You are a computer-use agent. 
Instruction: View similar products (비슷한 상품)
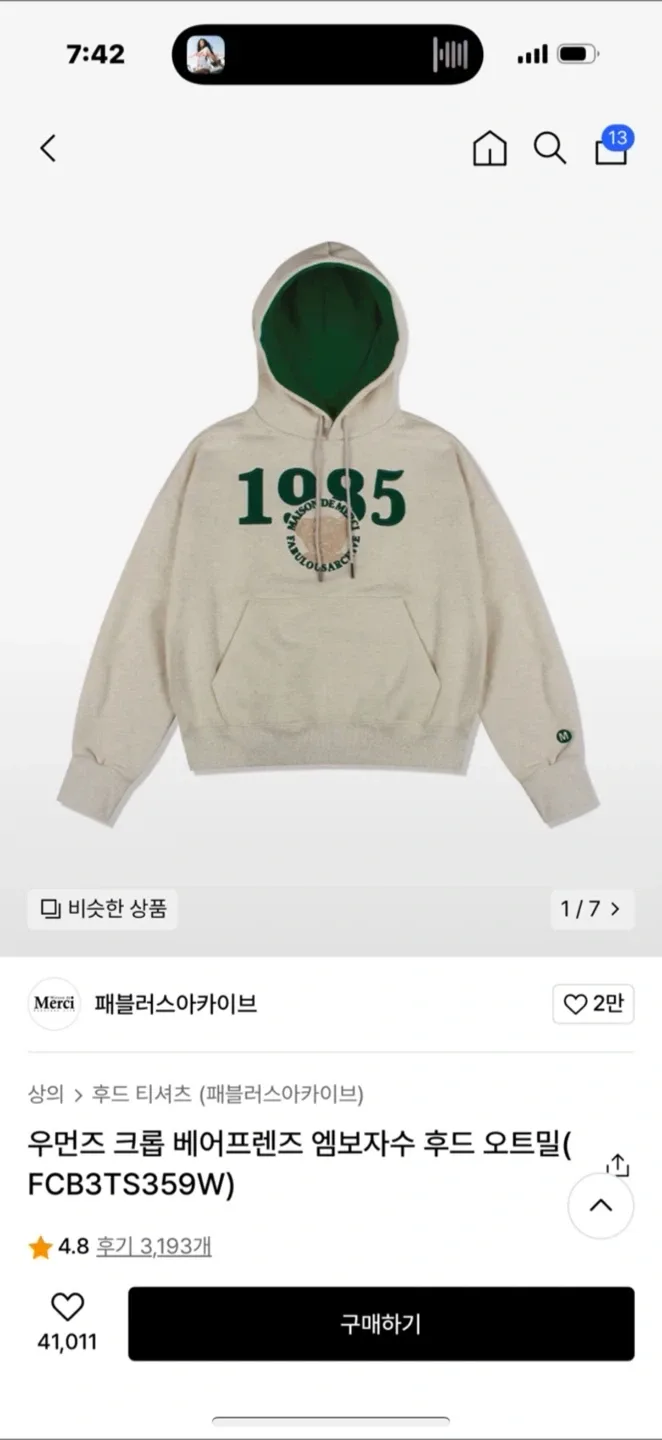tap(103, 909)
